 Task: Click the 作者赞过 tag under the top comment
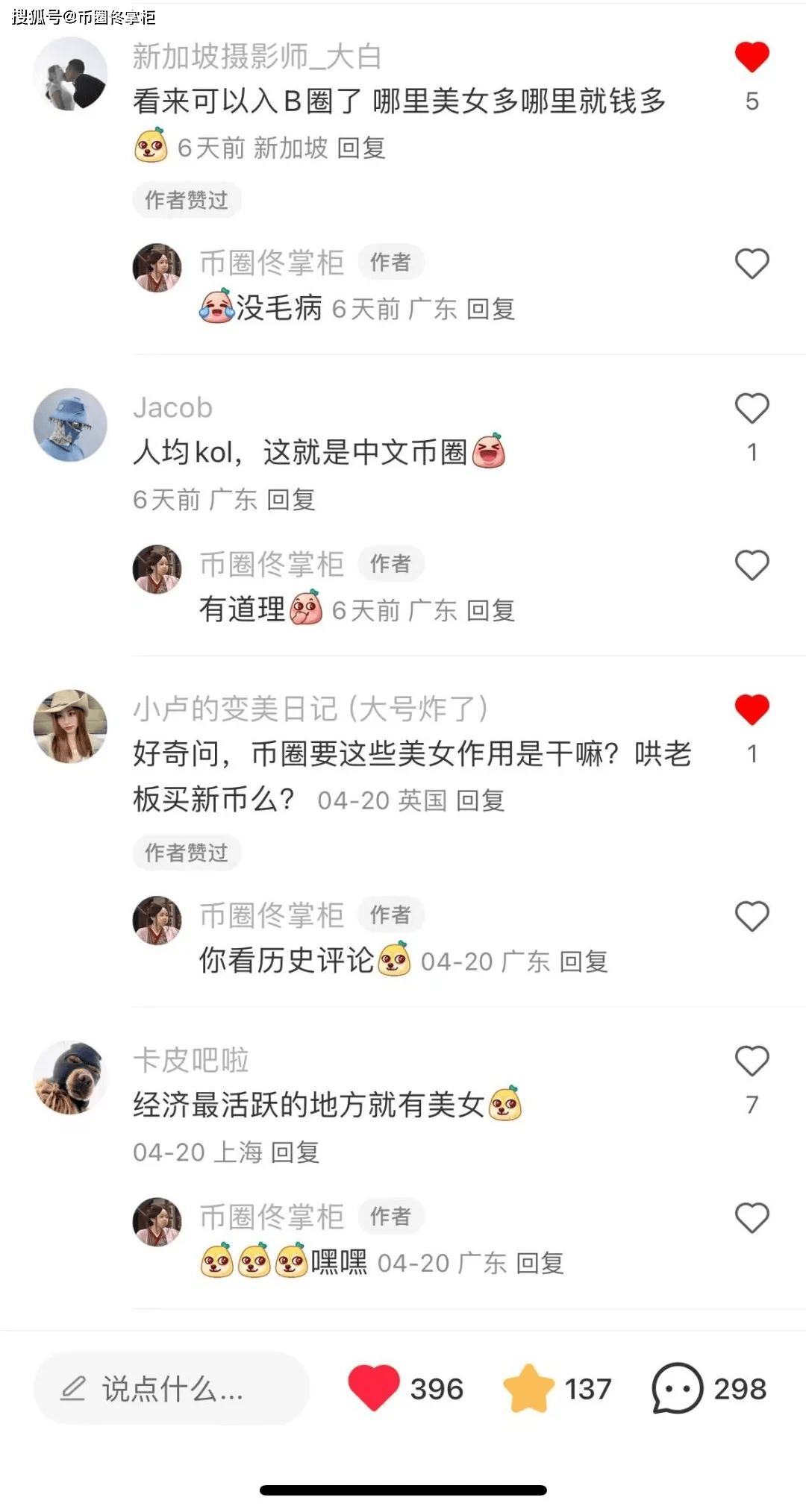(186, 199)
